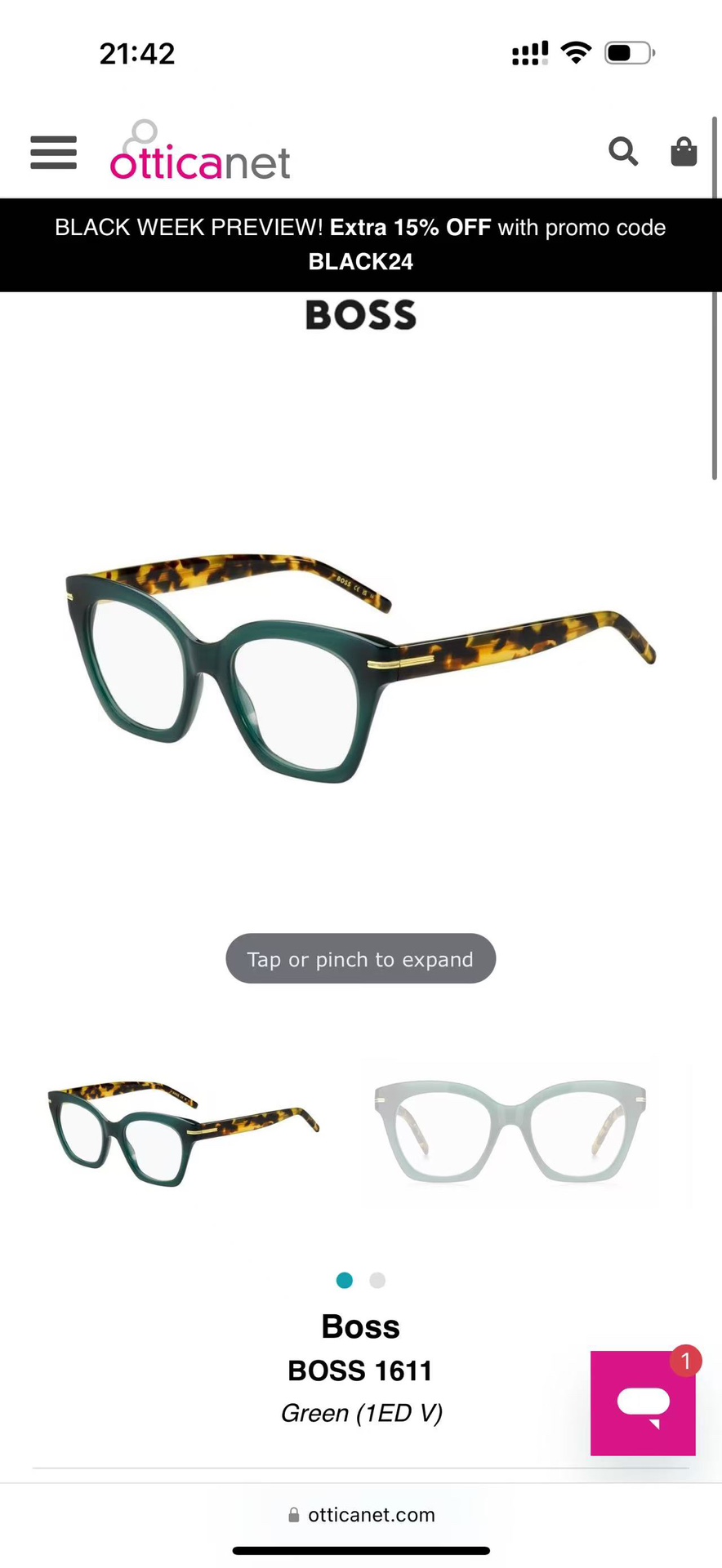Select the angled-view glasses thumbnail

pyautogui.click(x=183, y=1133)
